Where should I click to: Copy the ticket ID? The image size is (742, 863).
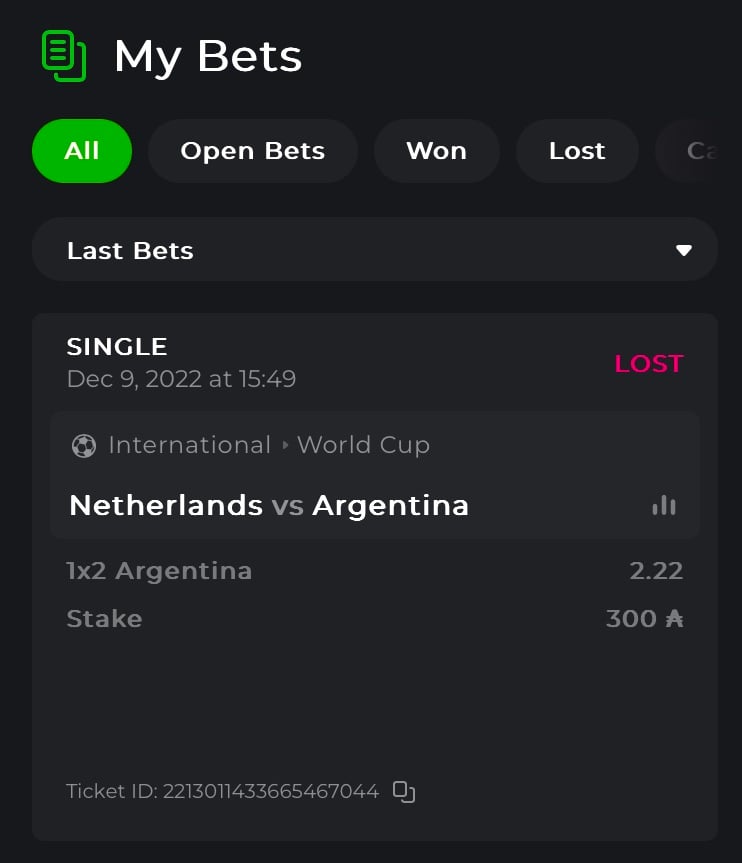tap(404, 792)
